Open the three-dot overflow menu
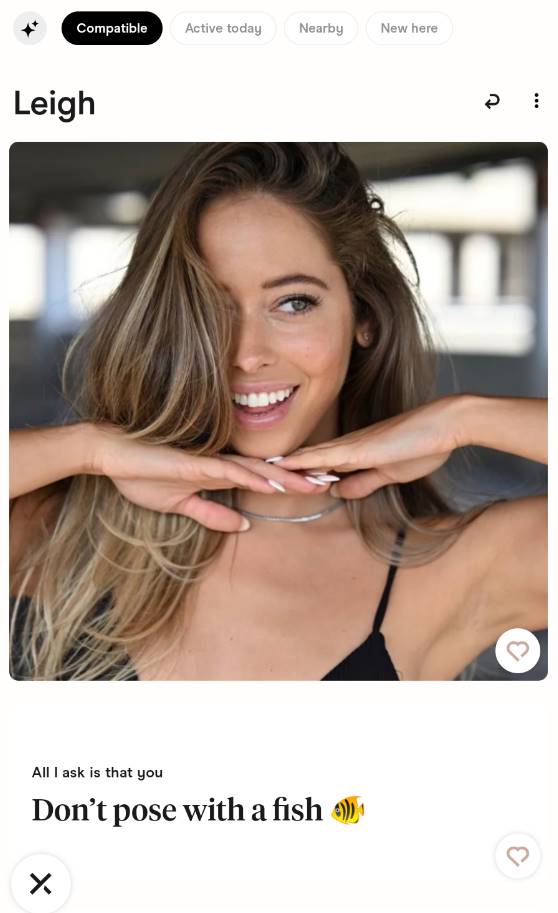 point(536,101)
